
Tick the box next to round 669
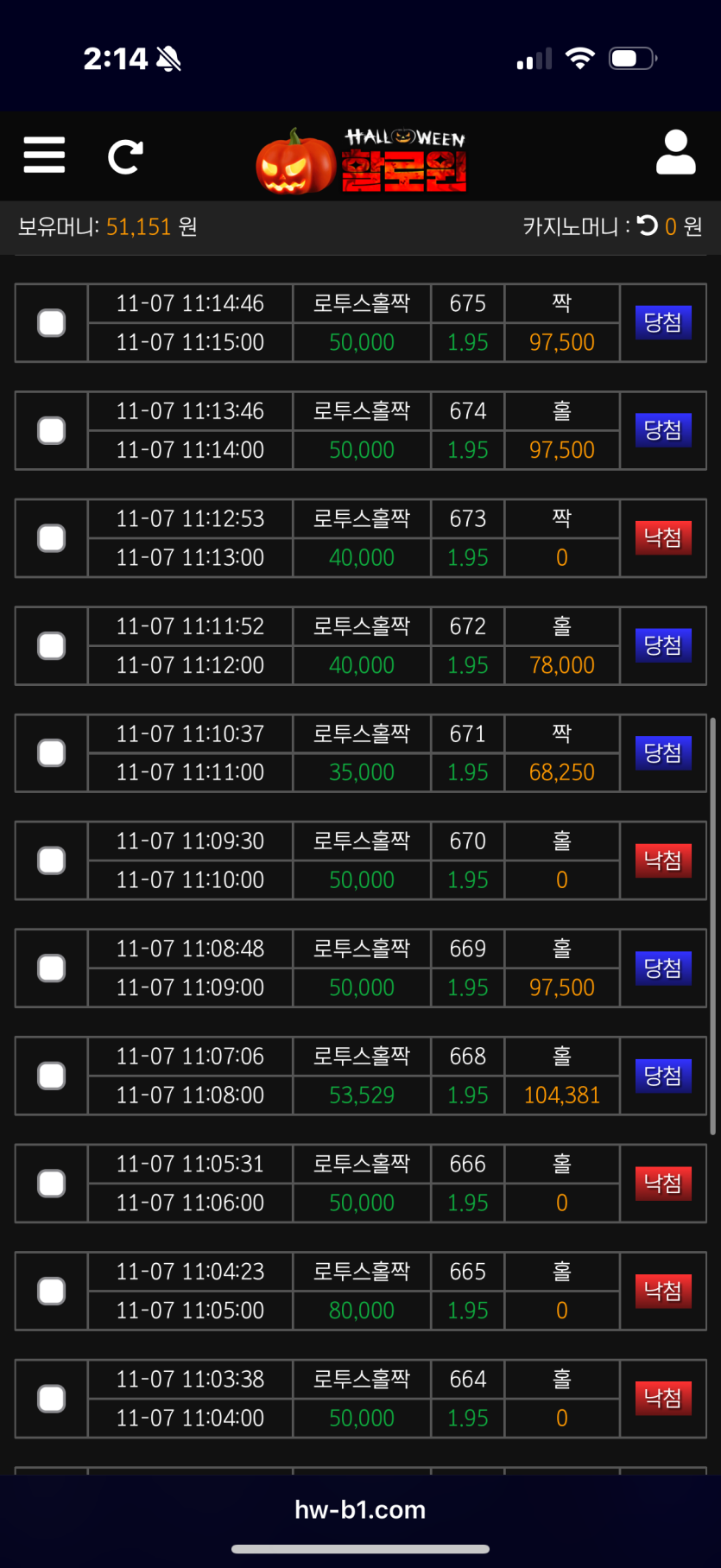pos(52,968)
